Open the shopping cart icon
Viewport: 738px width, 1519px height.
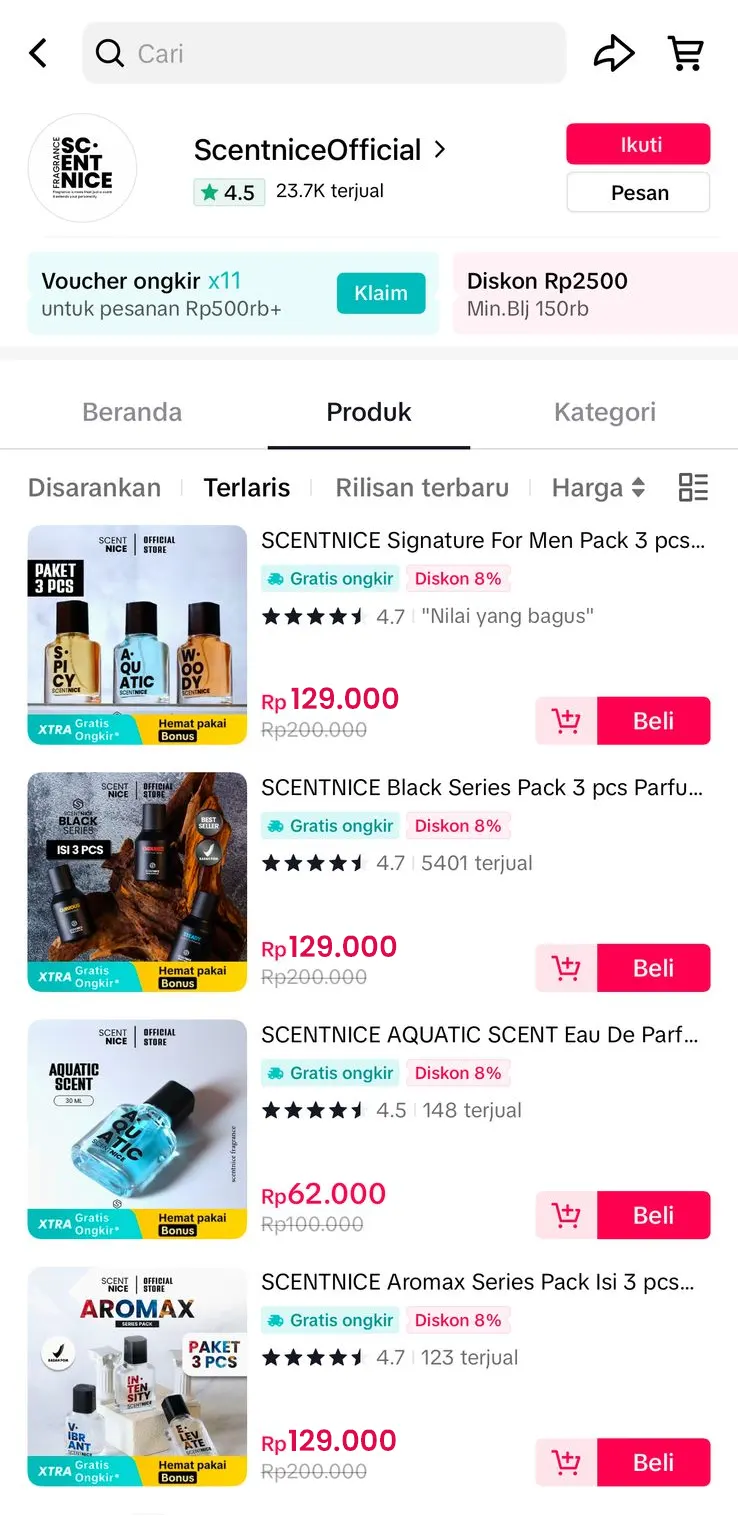tap(687, 53)
